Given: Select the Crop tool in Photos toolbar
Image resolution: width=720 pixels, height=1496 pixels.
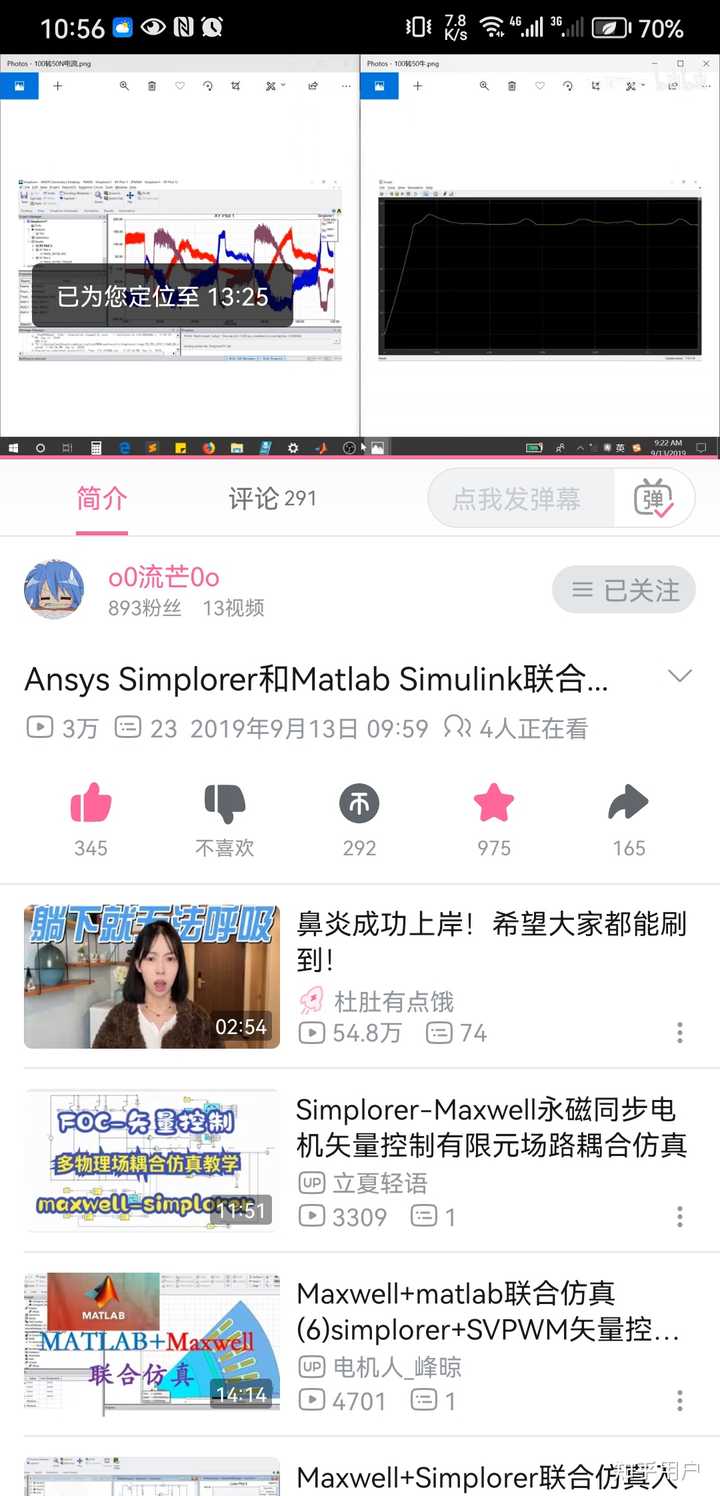Looking at the screenshot, I should (236, 86).
